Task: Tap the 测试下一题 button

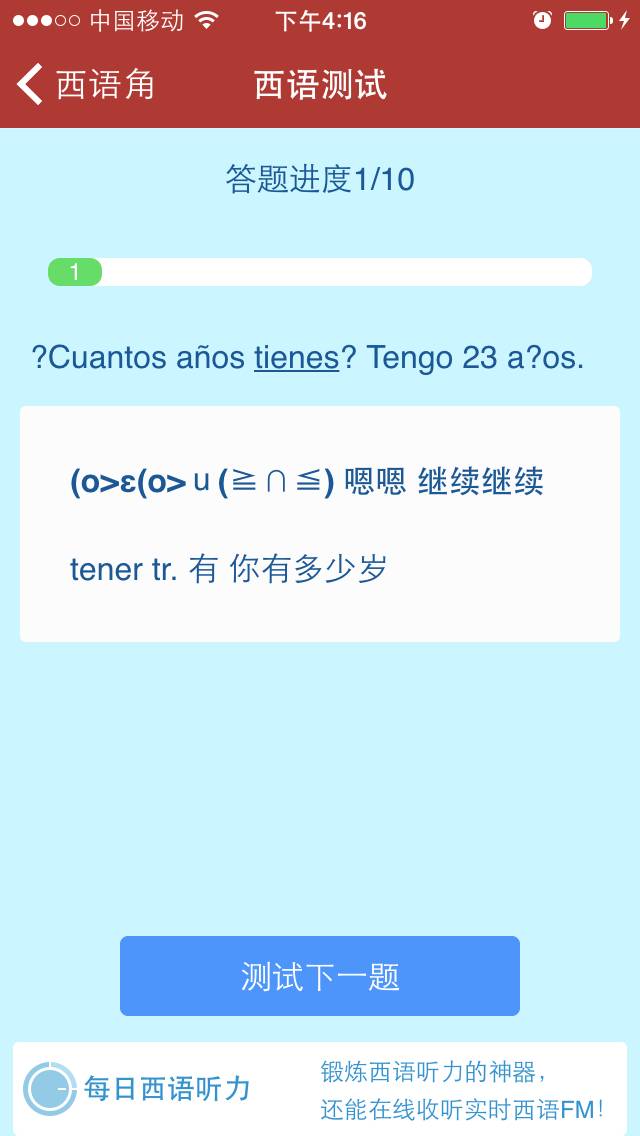Action: coord(320,976)
